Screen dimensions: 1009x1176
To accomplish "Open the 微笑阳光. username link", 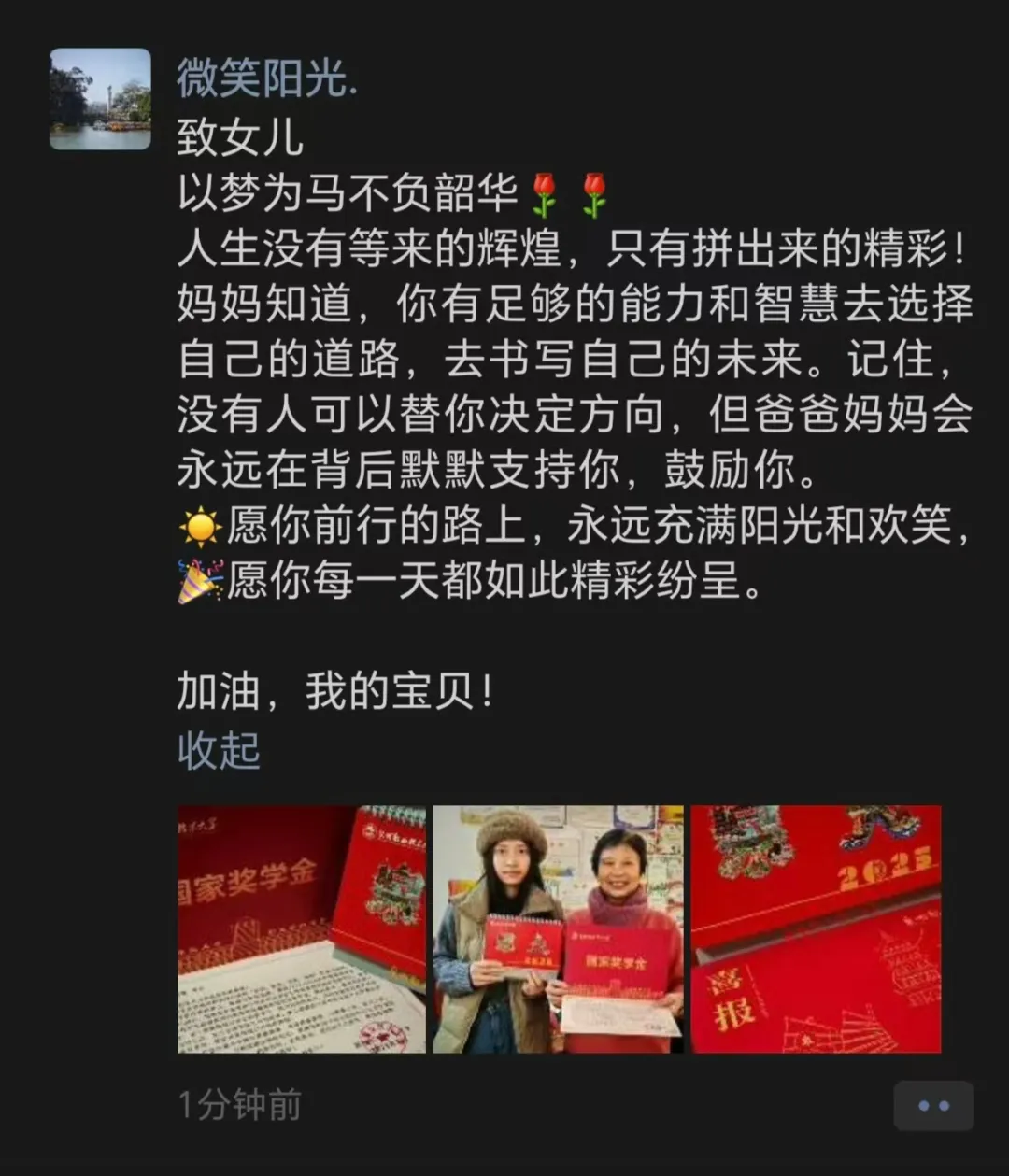I will pyautogui.click(x=267, y=78).
